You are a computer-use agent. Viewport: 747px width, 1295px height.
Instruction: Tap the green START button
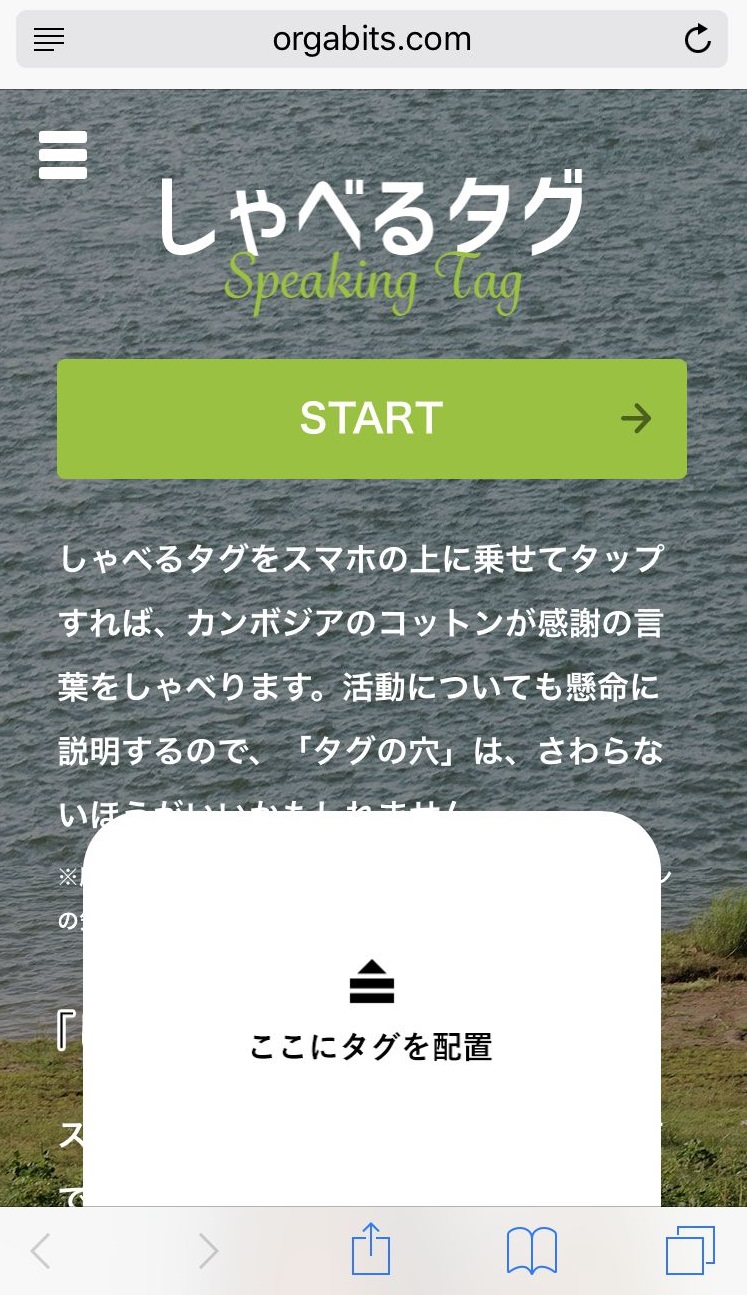coord(372,419)
